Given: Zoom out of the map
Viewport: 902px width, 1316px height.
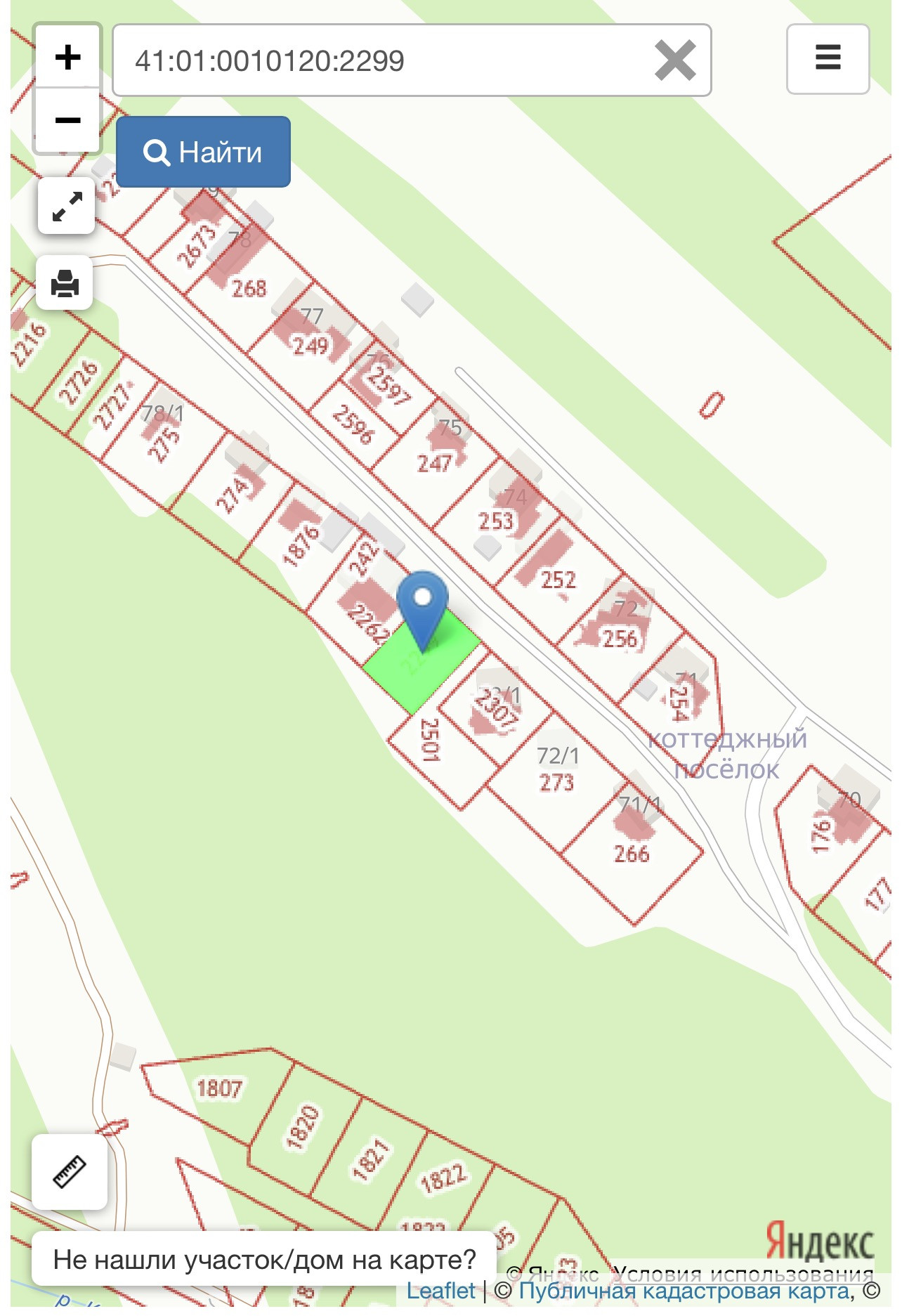Looking at the screenshot, I should point(67,120).
